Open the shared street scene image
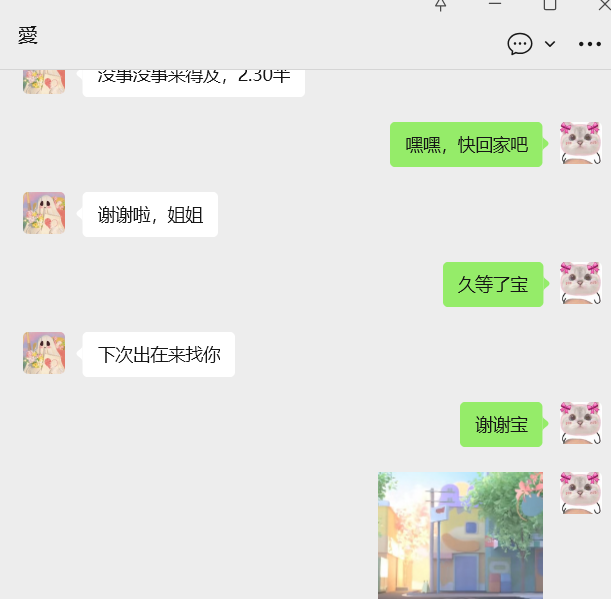The width and height of the screenshot is (611, 599). click(x=460, y=535)
